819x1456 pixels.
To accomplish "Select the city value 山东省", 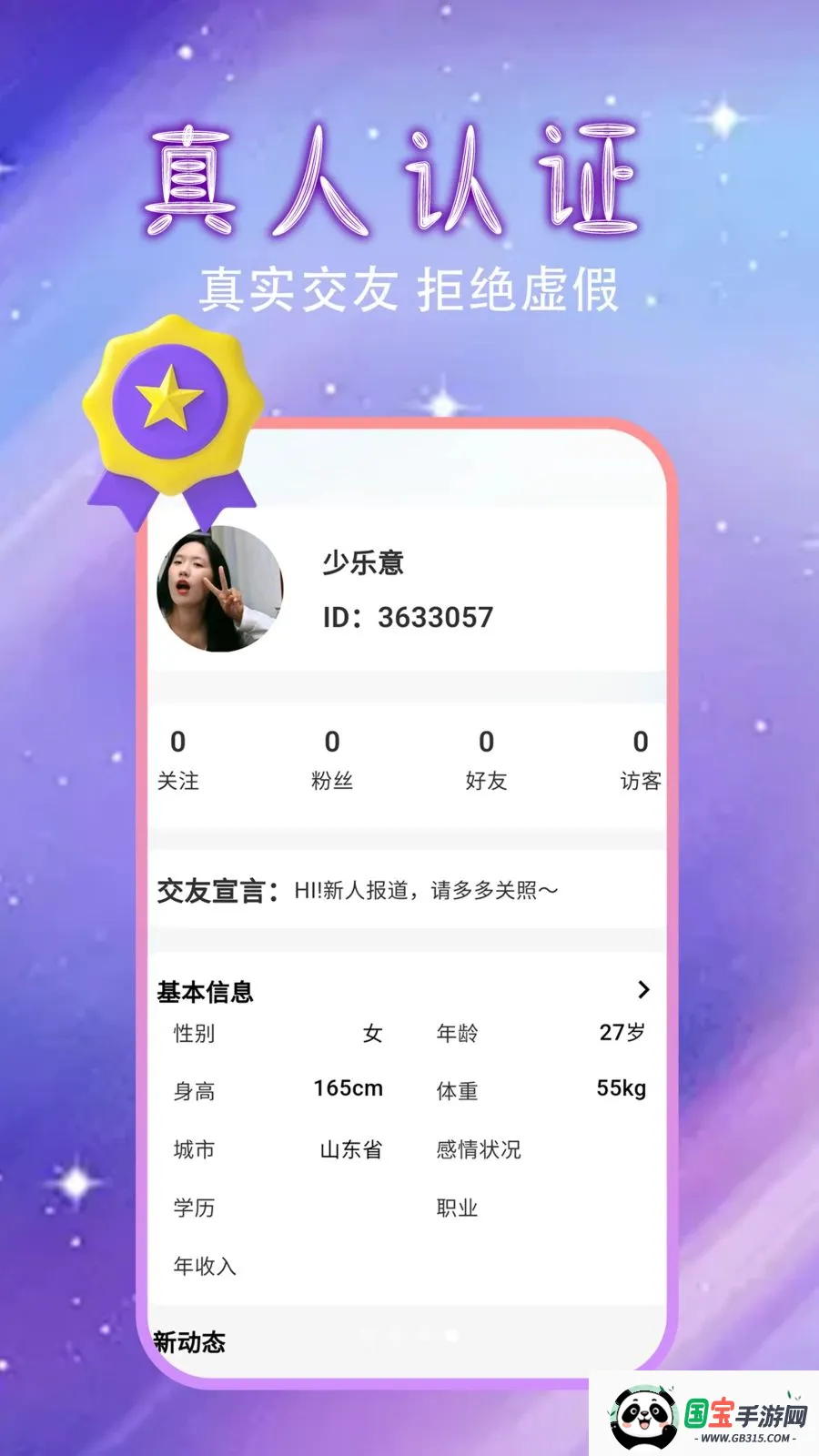I will click(349, 1149).
